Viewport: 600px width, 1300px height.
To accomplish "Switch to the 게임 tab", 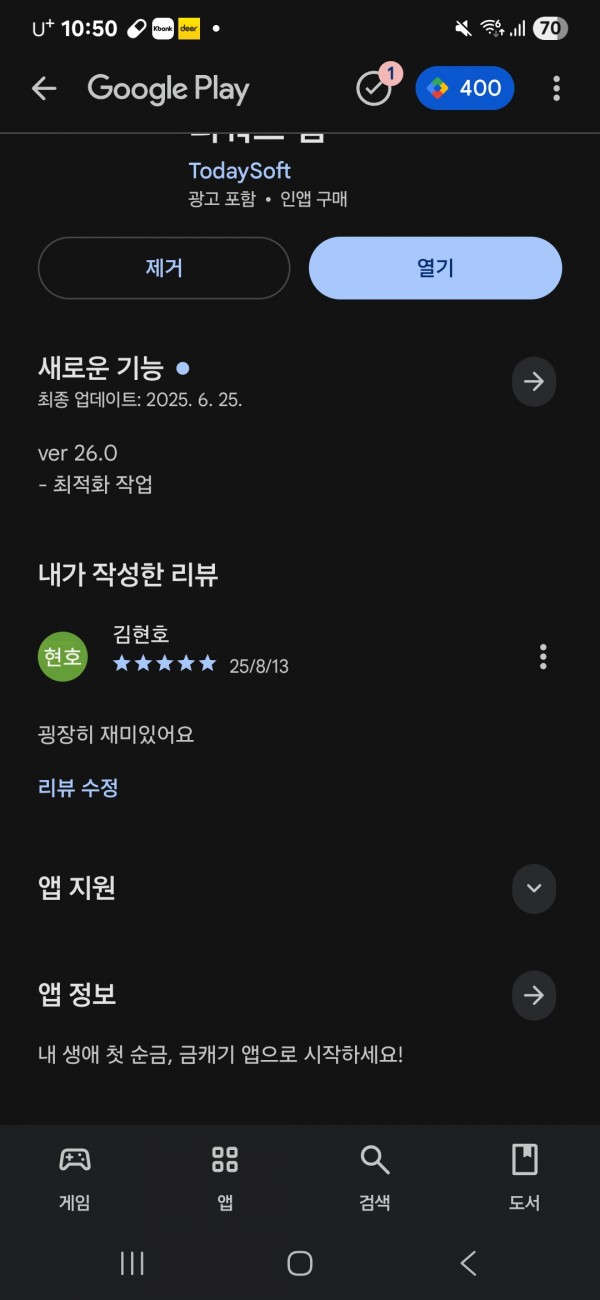I will coord(75,1178).
